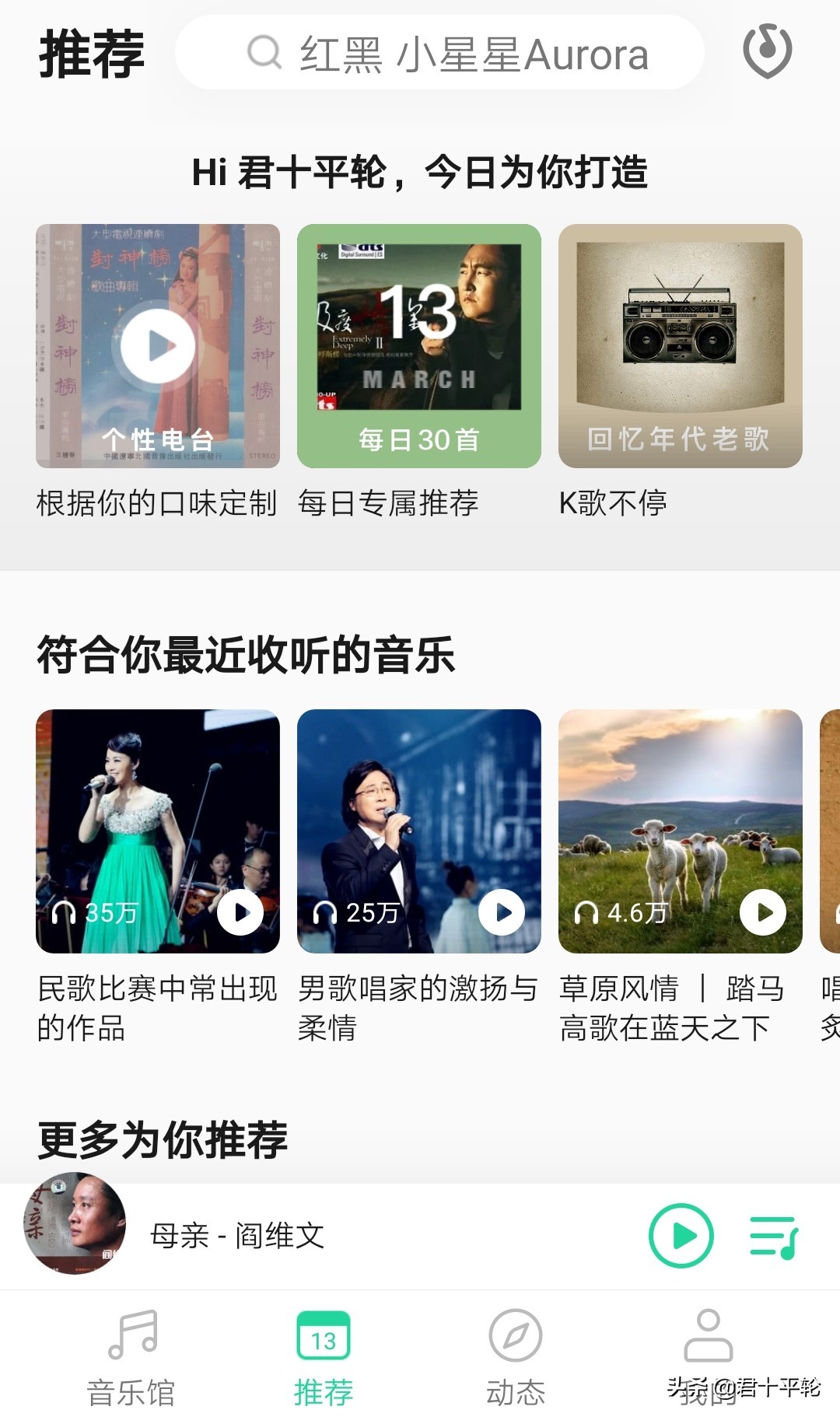
Task: Open the 每日30首 daily playlist
Action: tap(418, 346)
